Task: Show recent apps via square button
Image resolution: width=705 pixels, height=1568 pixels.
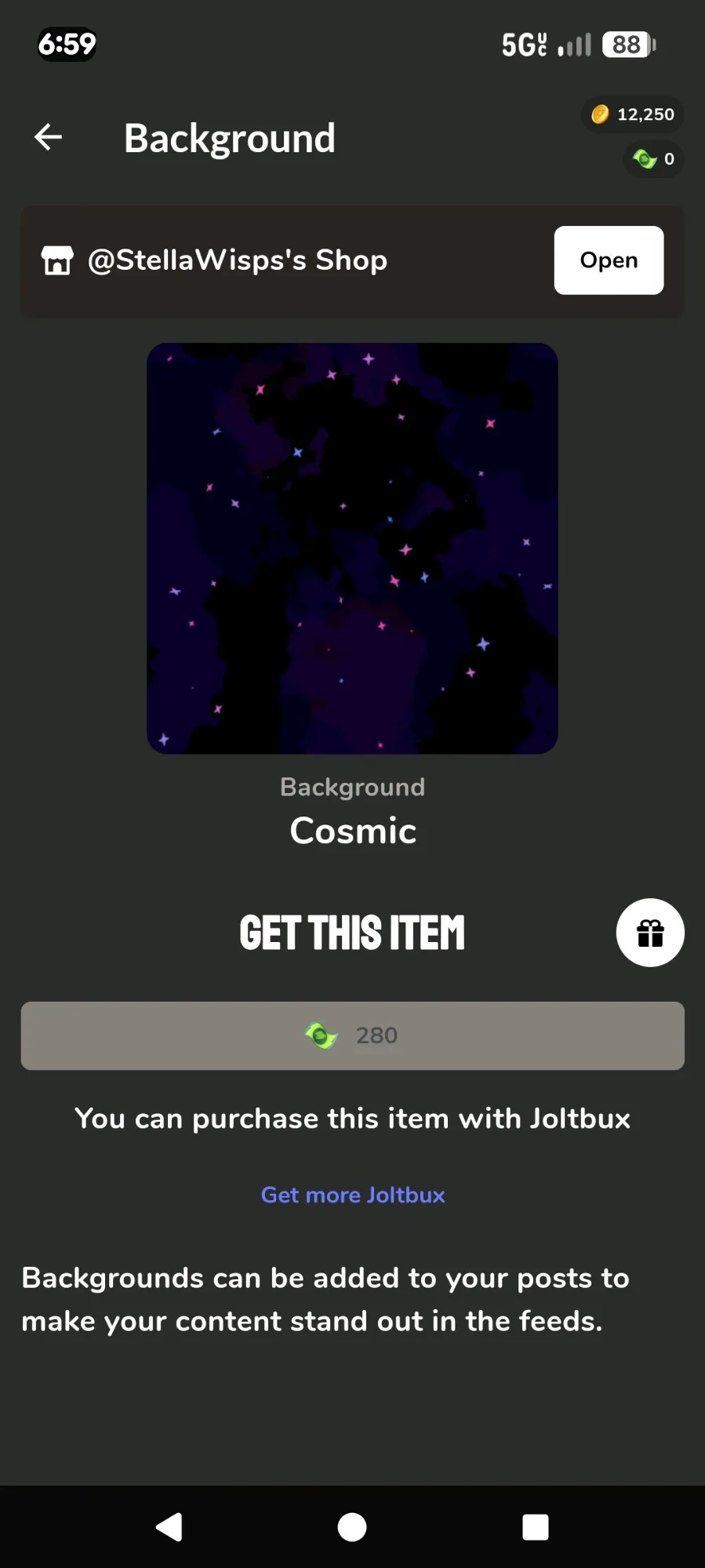Action: click(535, 1526)
